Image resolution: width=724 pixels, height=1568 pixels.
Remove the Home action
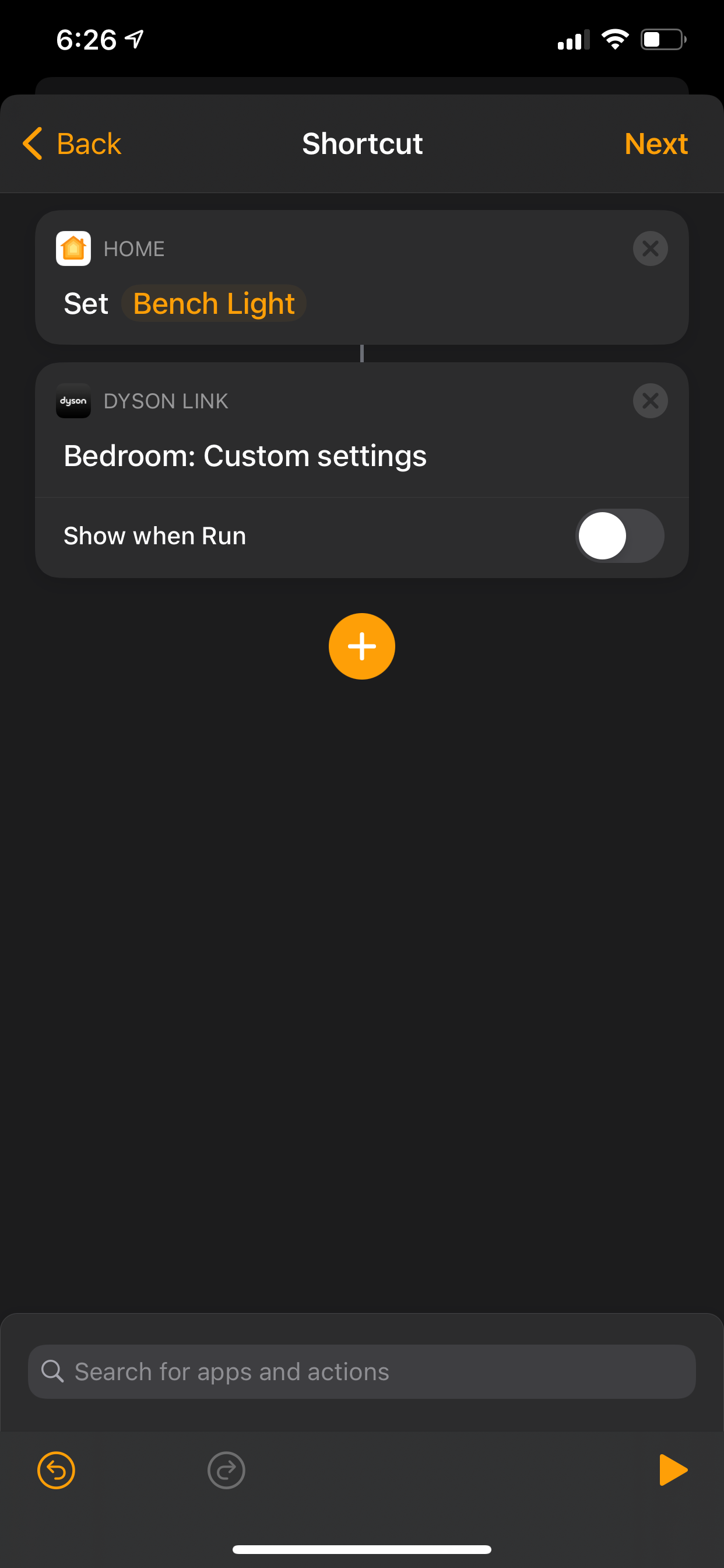(650, 249)
